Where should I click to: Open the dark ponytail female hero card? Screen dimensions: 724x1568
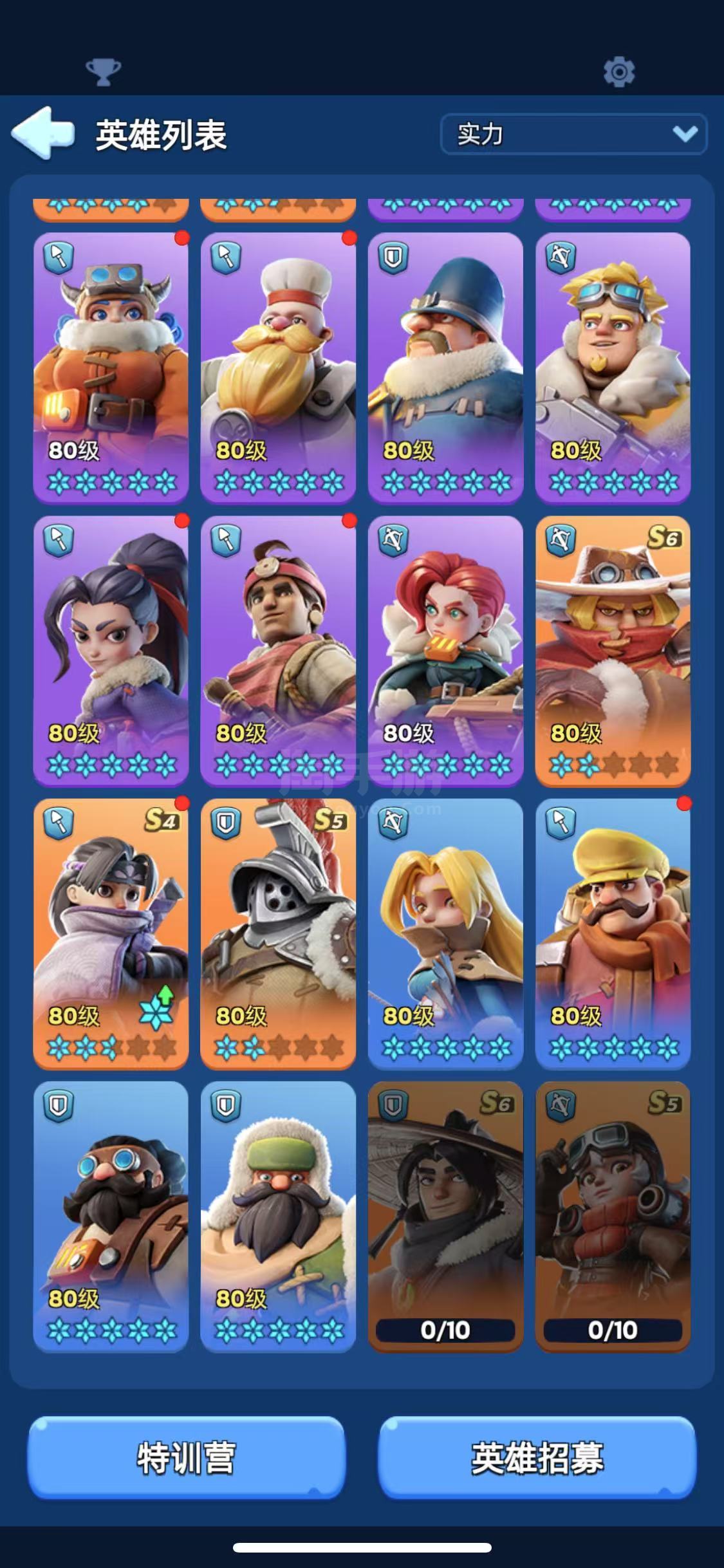pos(111,651)
